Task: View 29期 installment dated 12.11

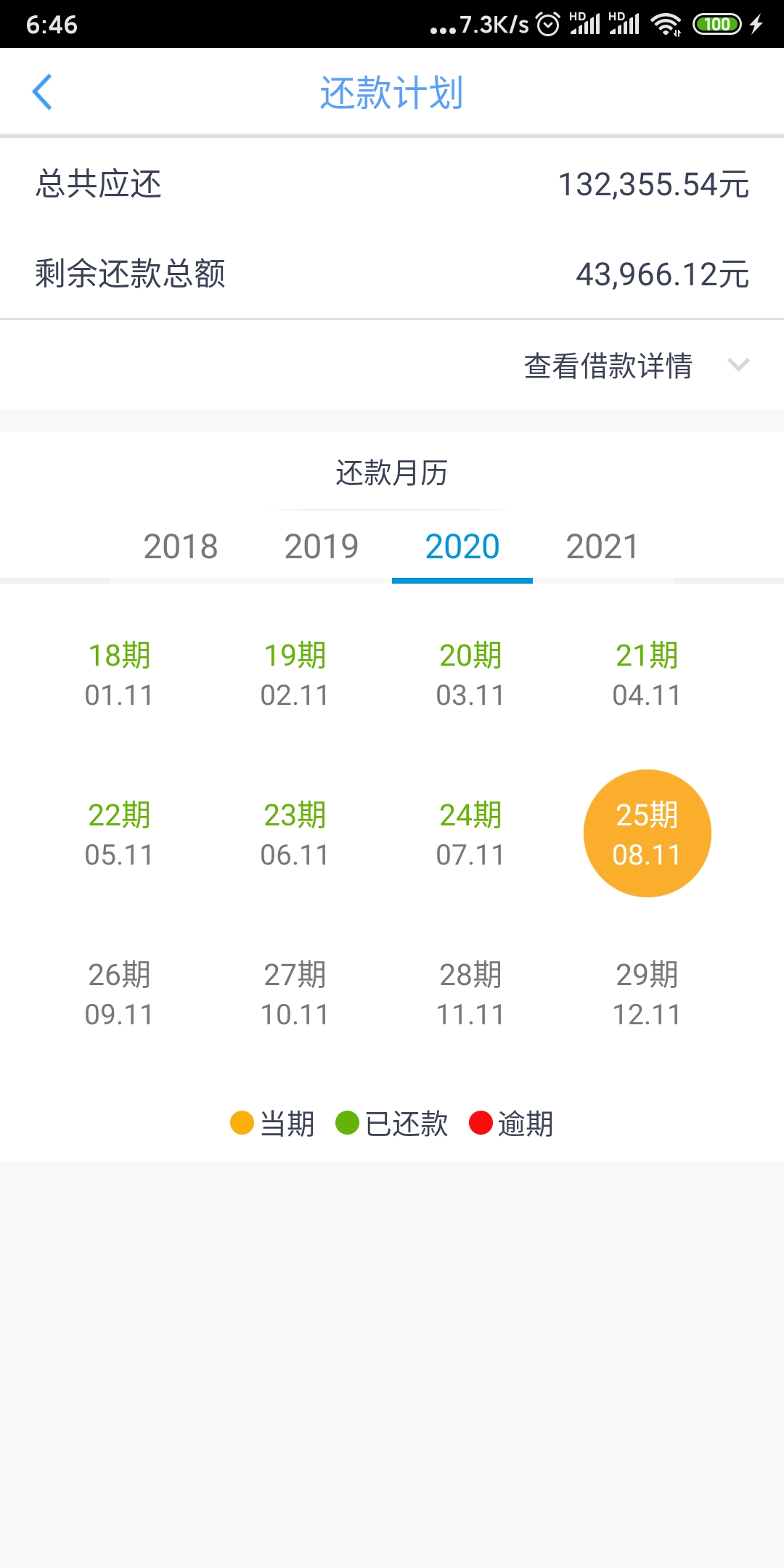Action: (x=647, y=994)
